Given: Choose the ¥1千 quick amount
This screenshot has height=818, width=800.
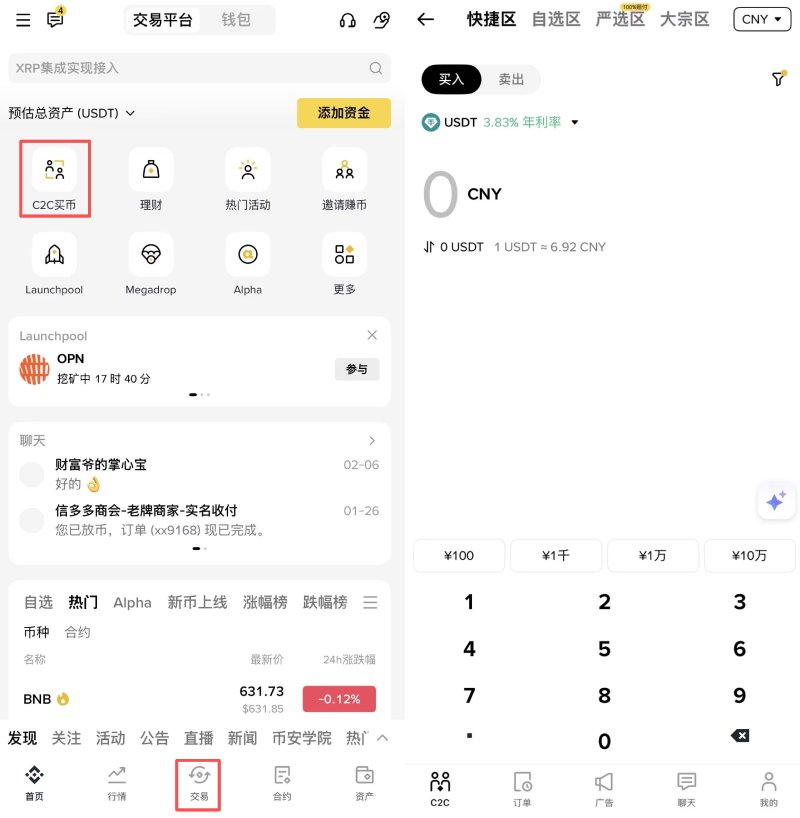Looking at the screenshot, I should tap(556, 555).
